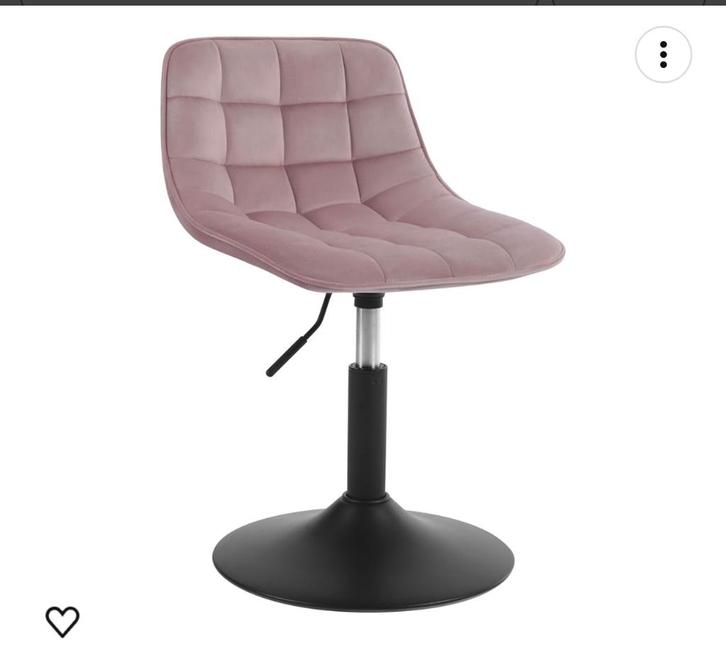Open the pink swivel chair image
This screenshot has height=655, width=726.
(363, 300)
